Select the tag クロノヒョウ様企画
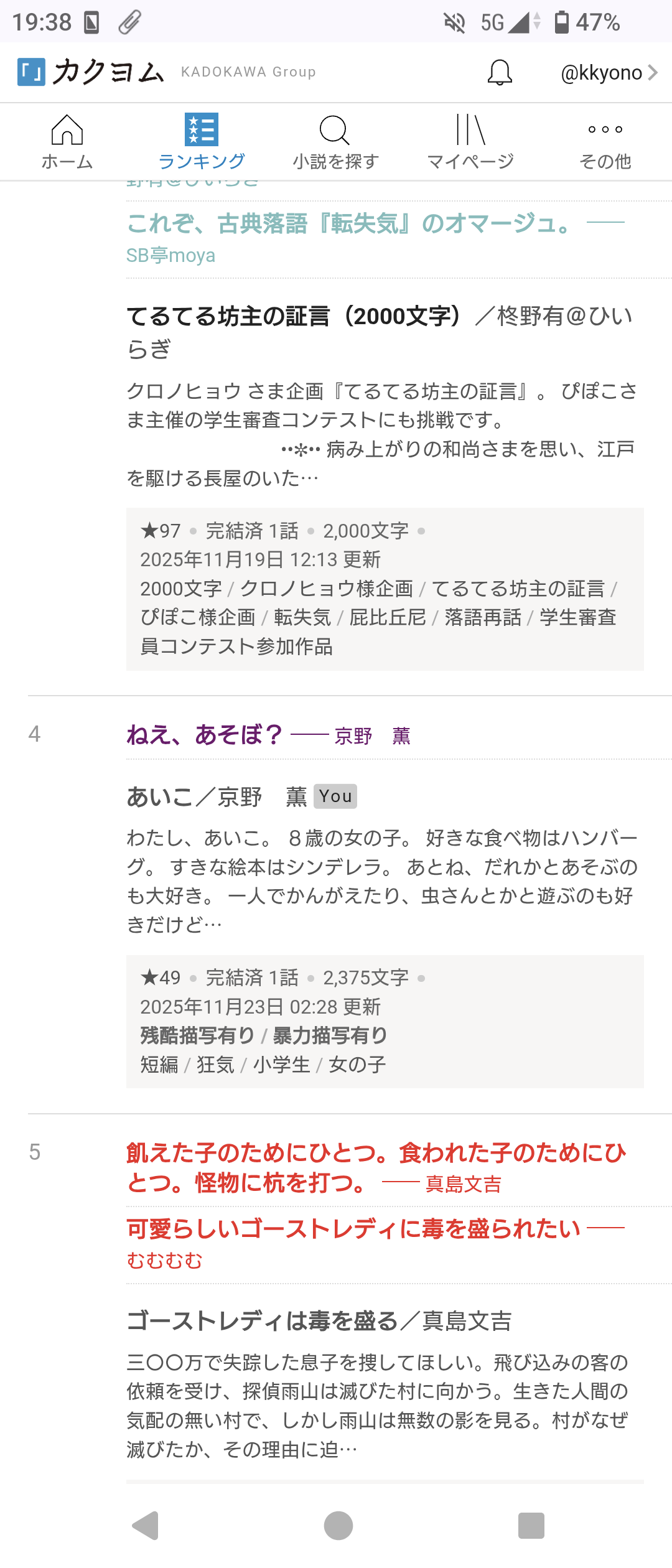The image size is (672, 1568). [x=326, y=589]
